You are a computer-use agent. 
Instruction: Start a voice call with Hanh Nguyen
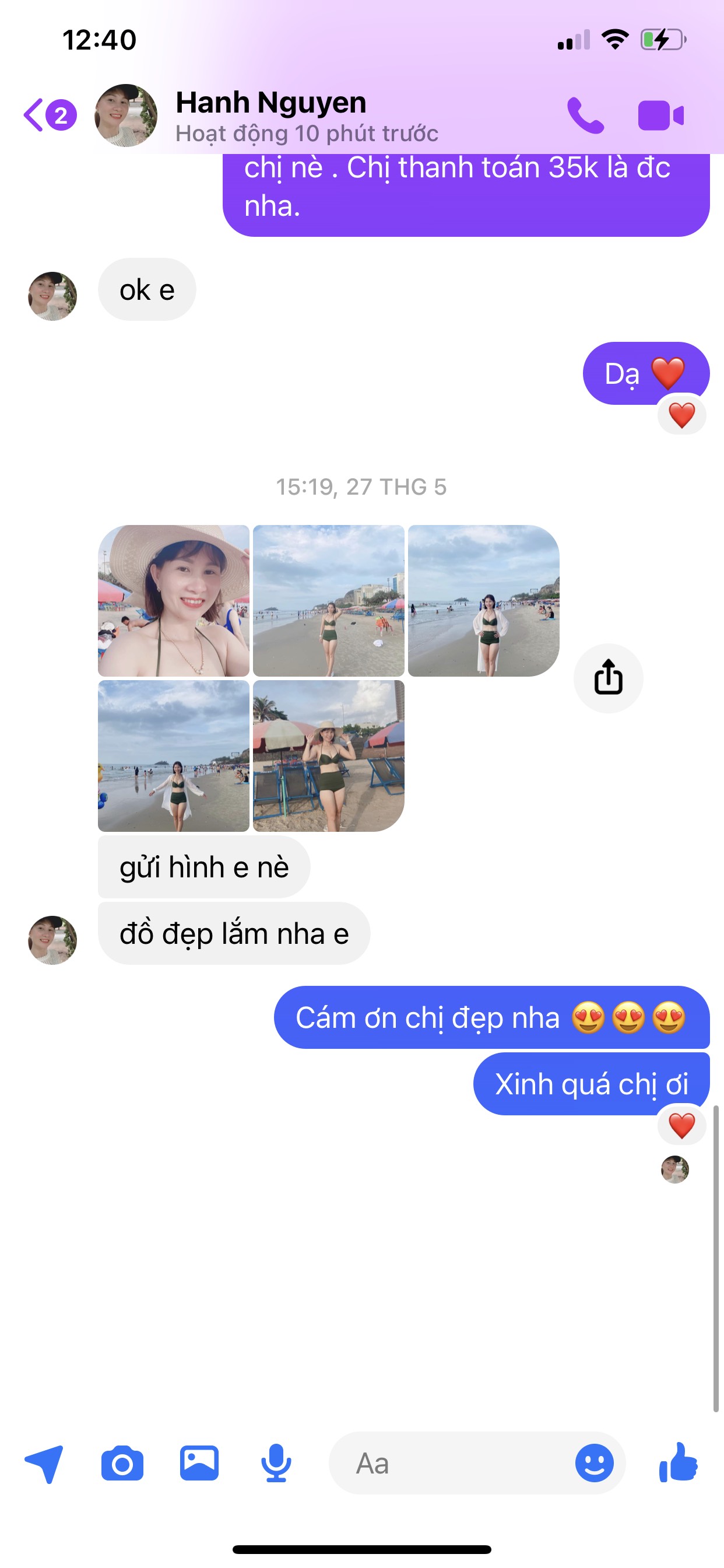[x=585, y=115]
